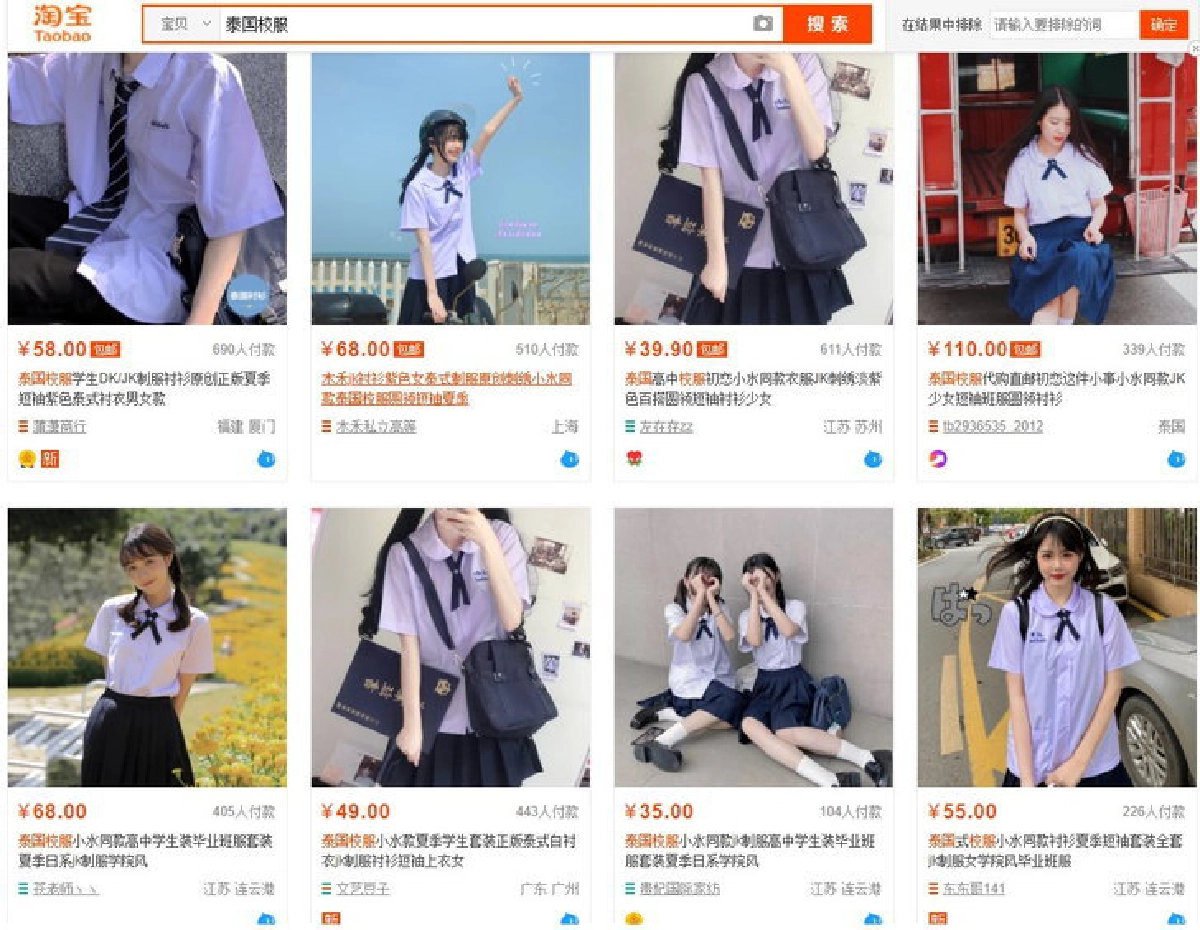
Task: Open the 宝贝 category dropdown
Action: (x=186, y=24)
